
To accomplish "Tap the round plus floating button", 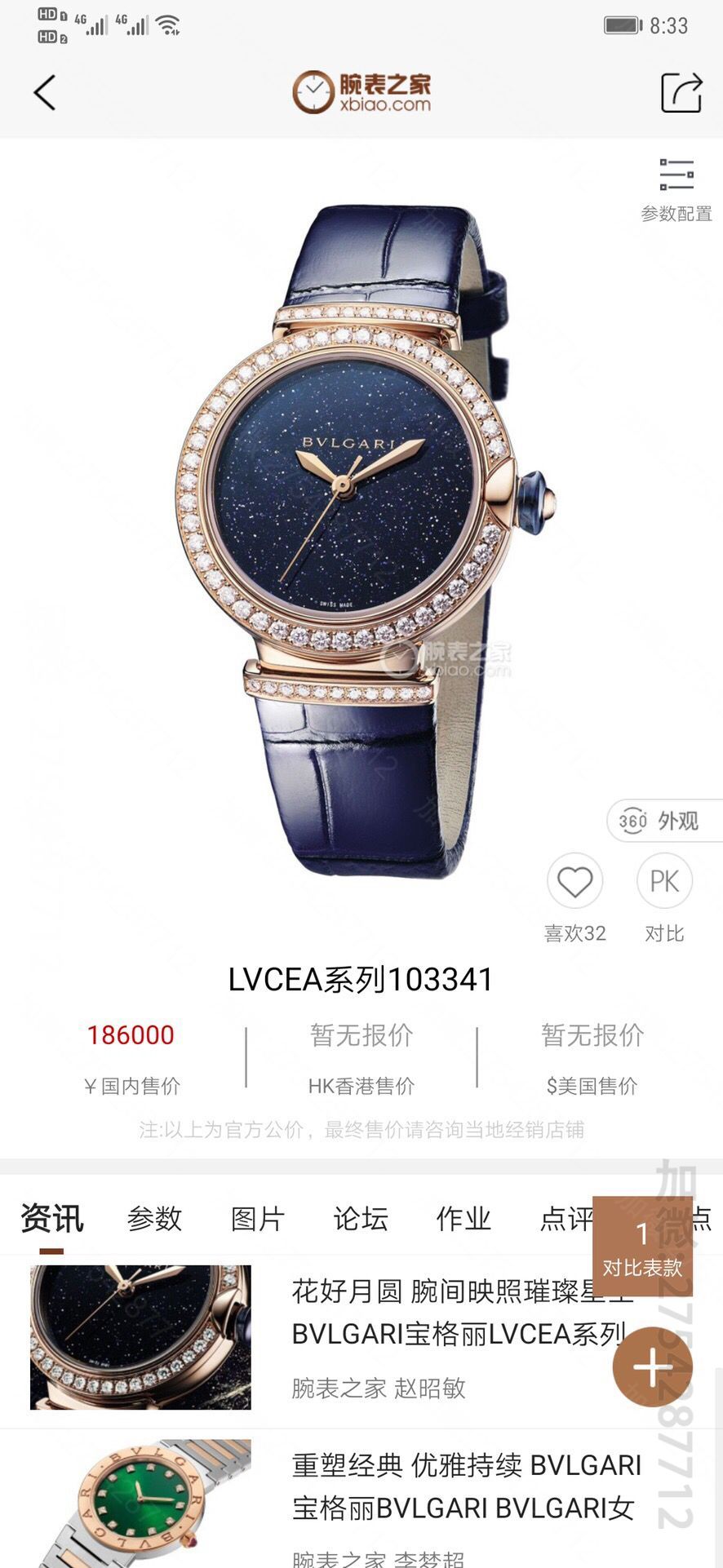I will 653,1367.
